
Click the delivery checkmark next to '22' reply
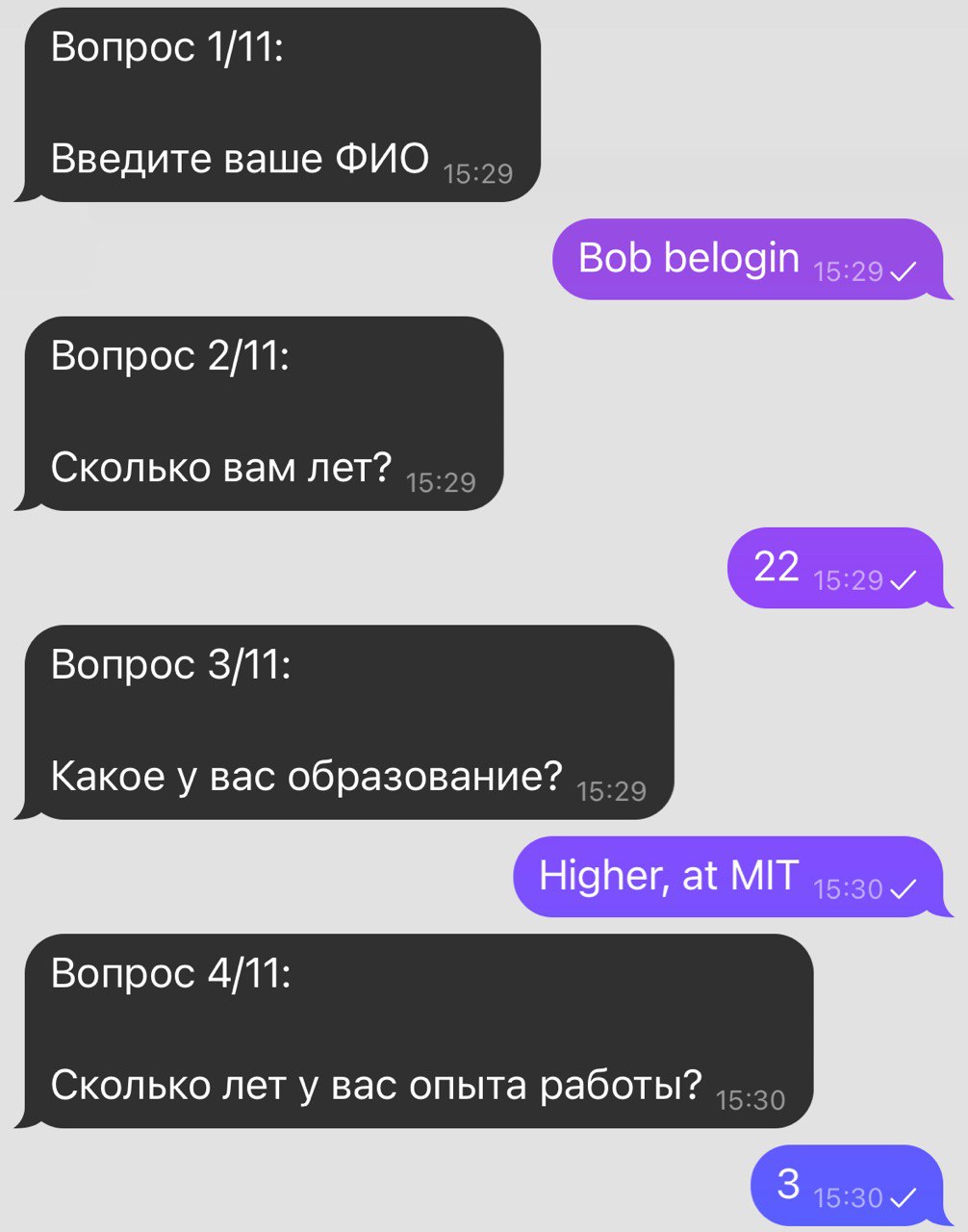pyautogui.click(x=903, y=581)
